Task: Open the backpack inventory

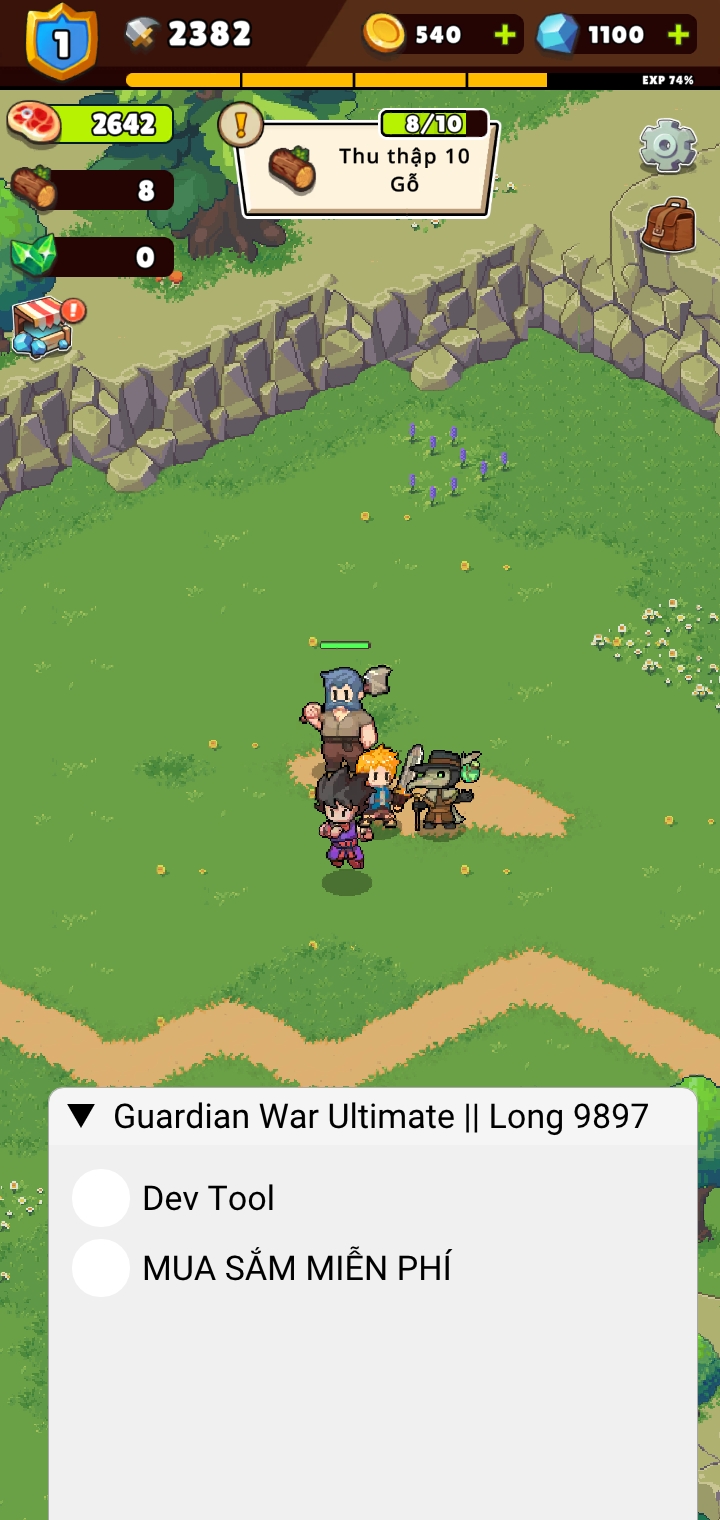Action: 668,226
